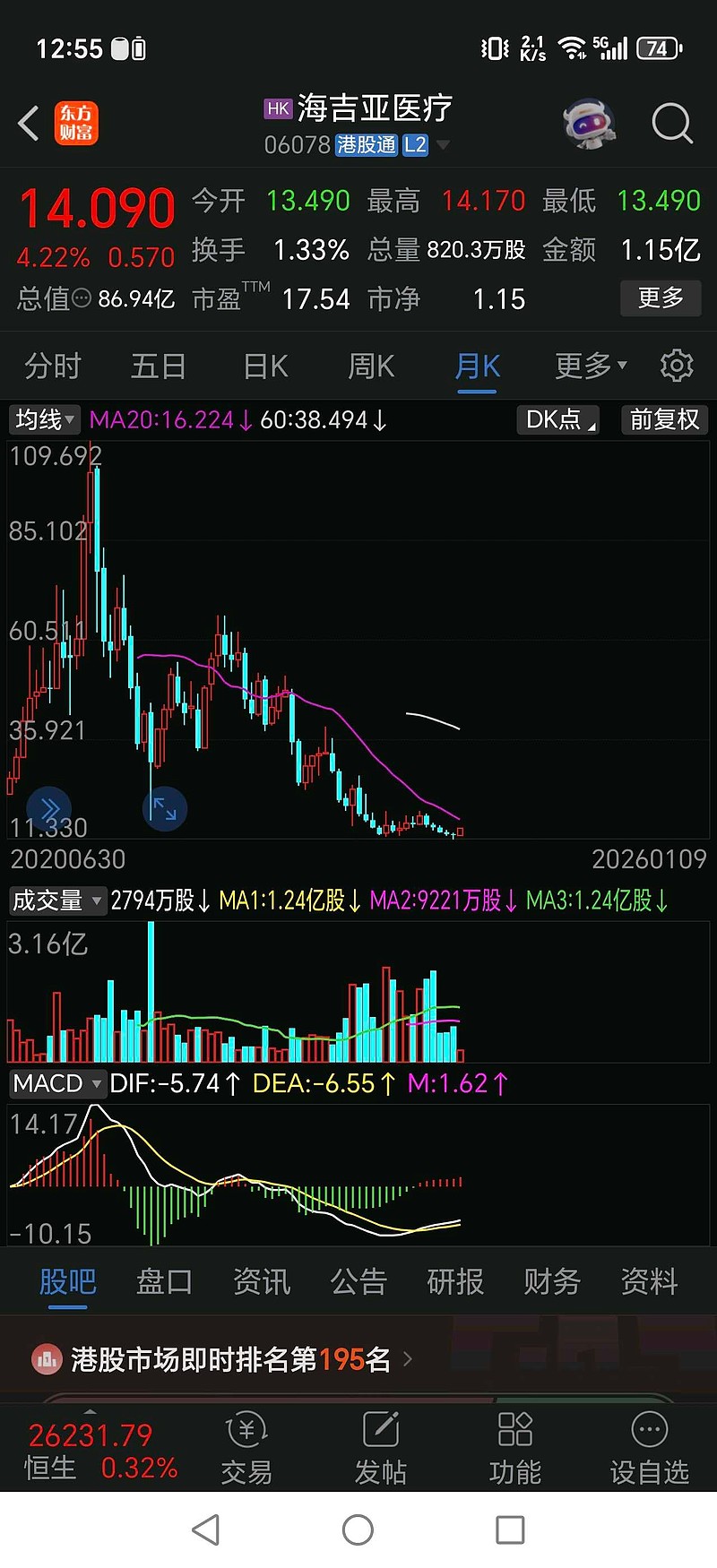This screenshot has height=1568, width=717.
Task: Switch to the 五日 chart tab
Action: (x=159, y=366)
